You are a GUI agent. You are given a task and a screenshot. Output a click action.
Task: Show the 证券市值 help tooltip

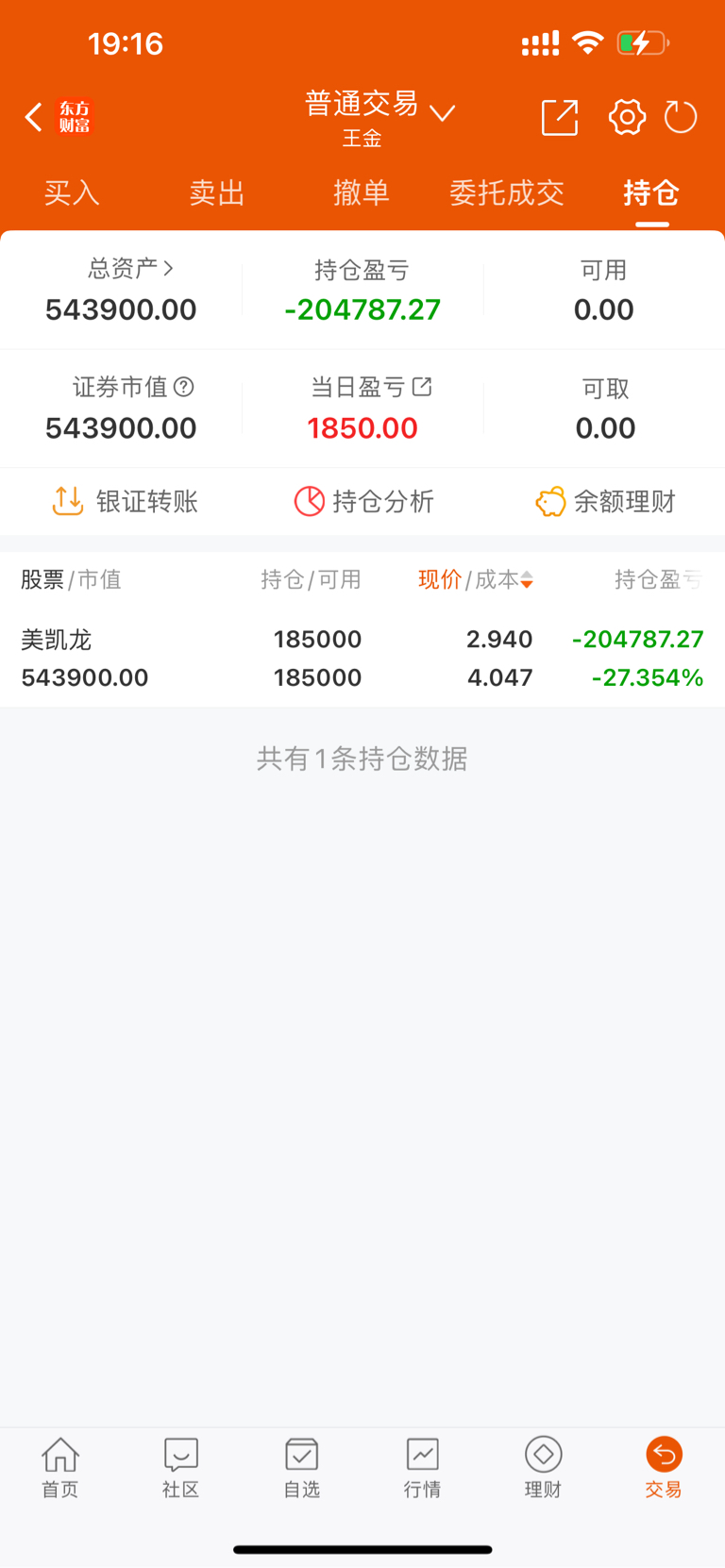click(185, 387)
